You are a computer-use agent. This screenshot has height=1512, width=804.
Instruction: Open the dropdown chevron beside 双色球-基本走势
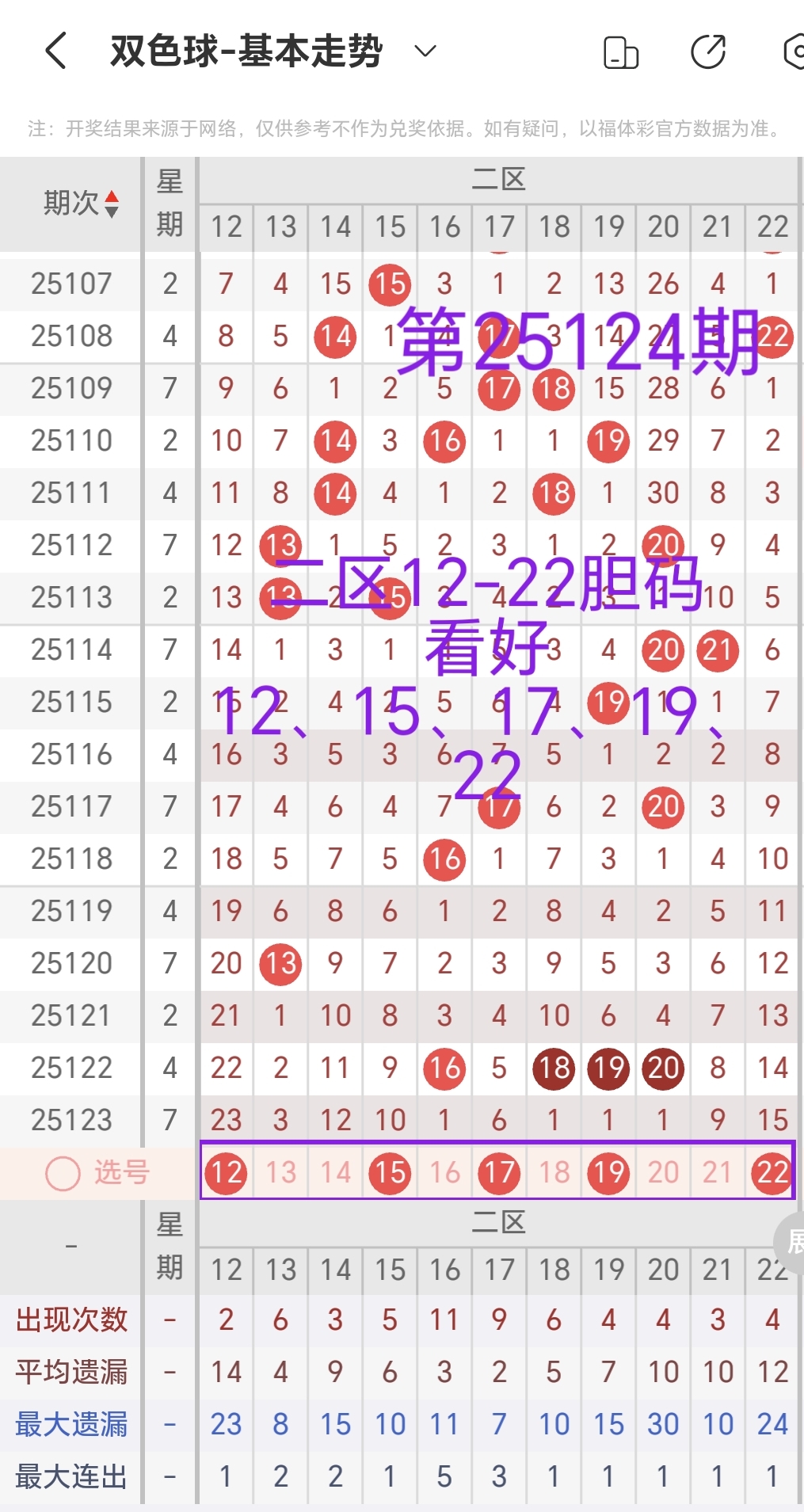(x=424, y=51)
